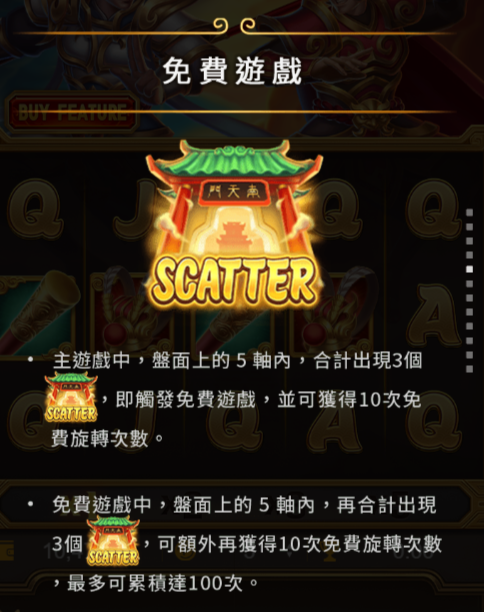The width and height of the screenshot is (484, 612).
Task: Jump to the first help page dot
Action: tap(470, 212)
